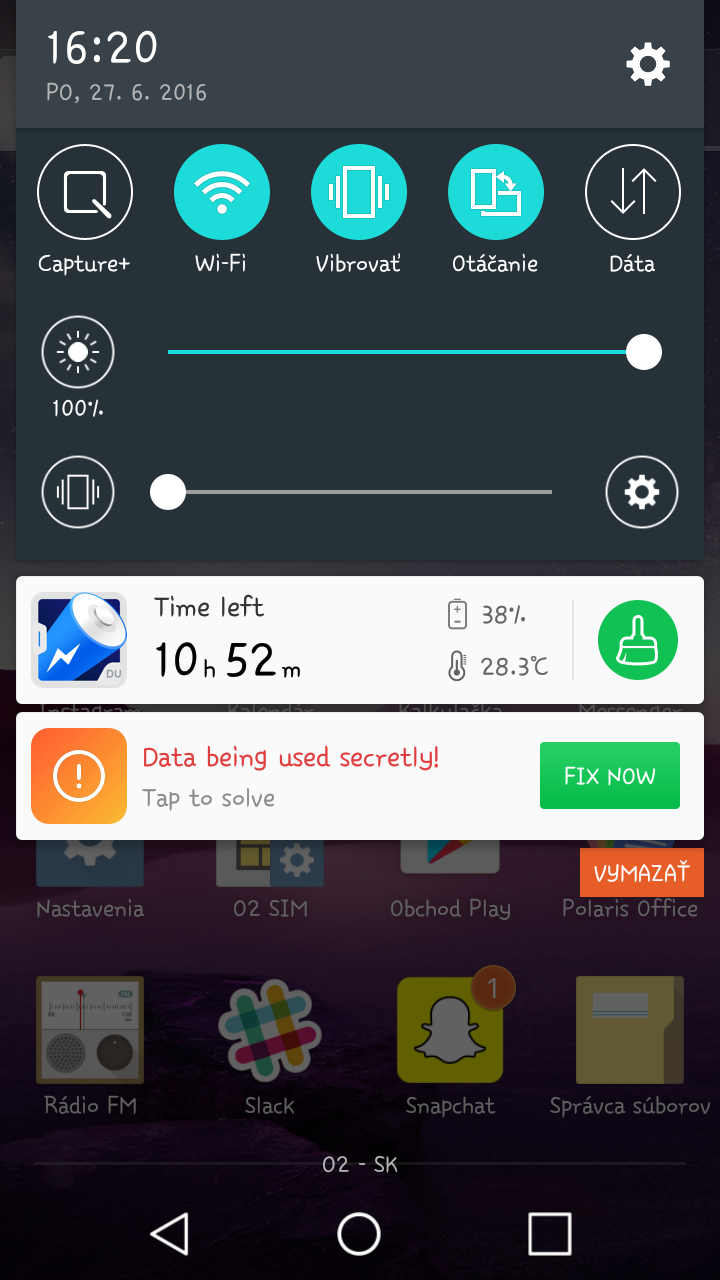Go back with navigation bar arrow
Image resolution: width=720 pixels, height=1280 pixels.
[170, 1234]
